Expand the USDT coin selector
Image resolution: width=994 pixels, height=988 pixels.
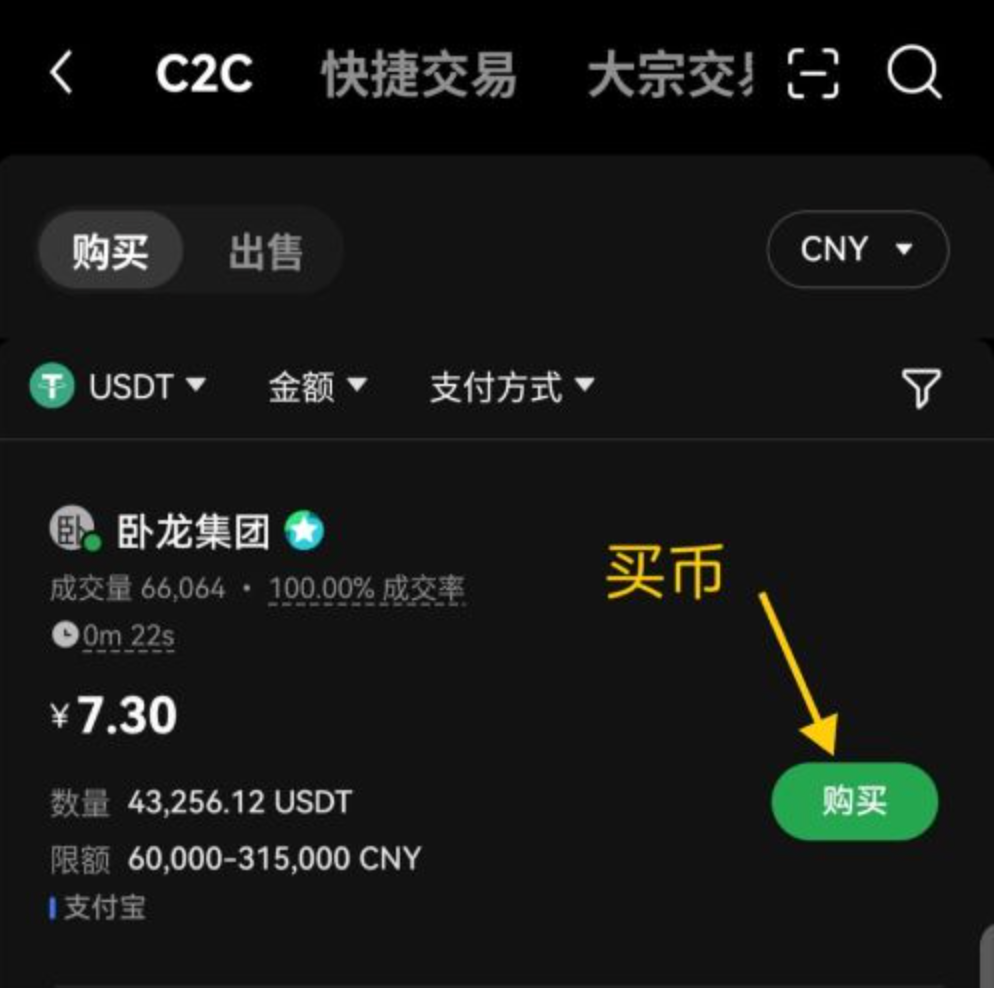[x=119, y=386]
